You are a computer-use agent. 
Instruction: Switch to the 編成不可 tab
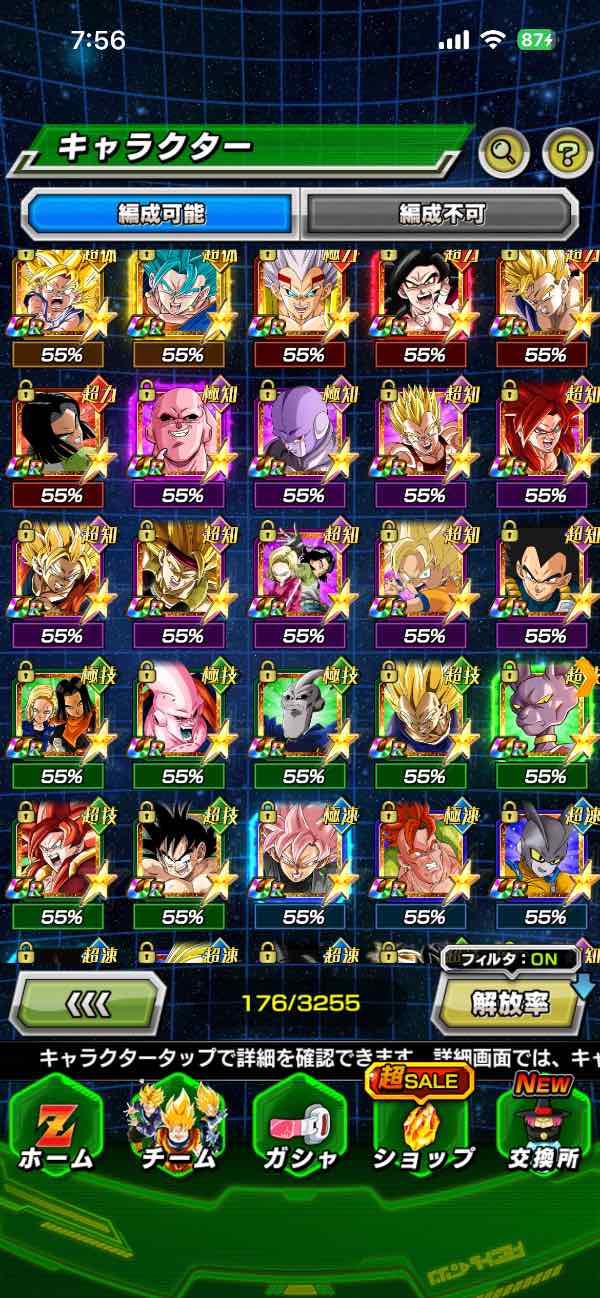click(441, 213)
